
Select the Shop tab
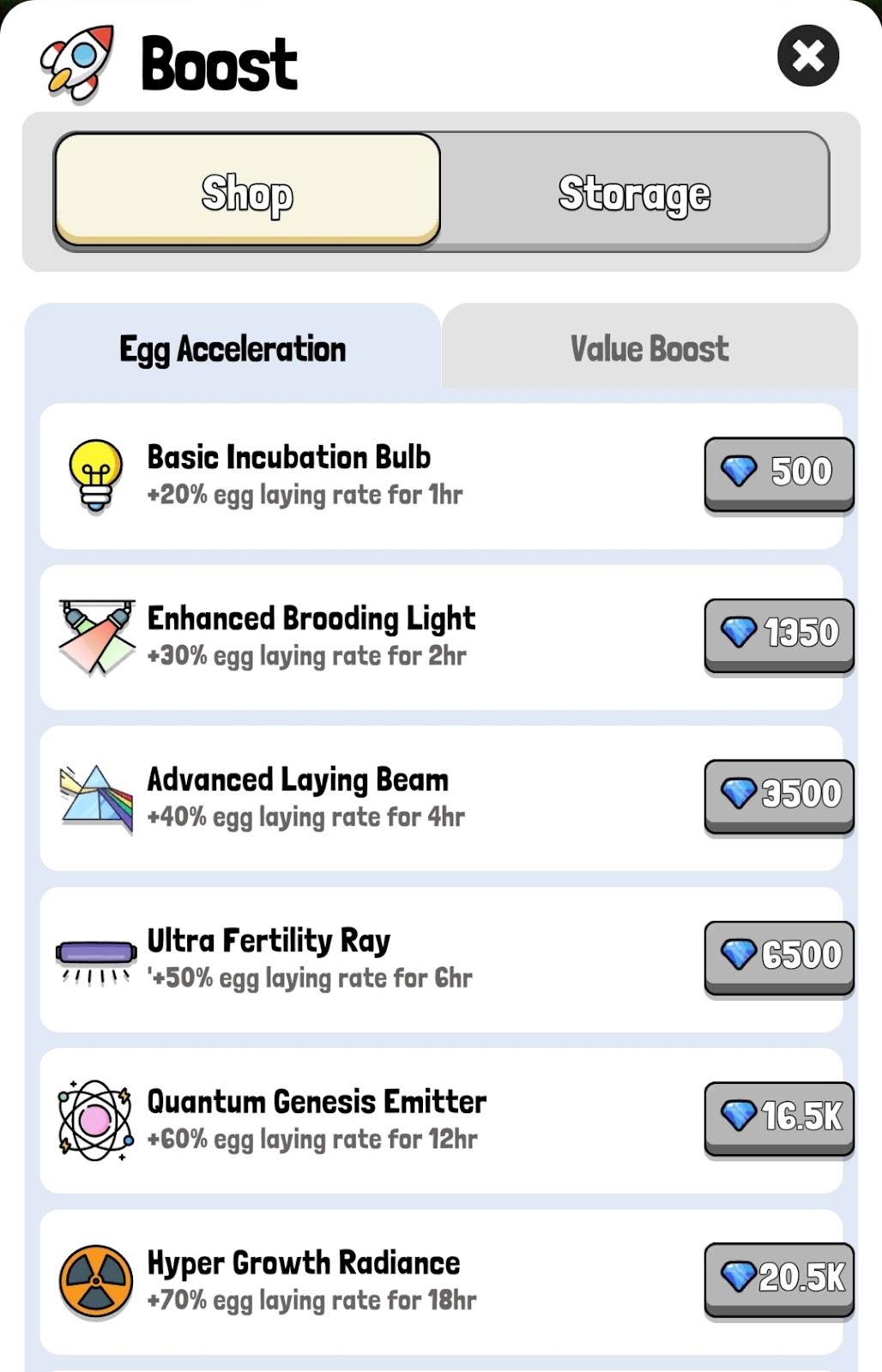pyautogui.click(x=247, y=190)
